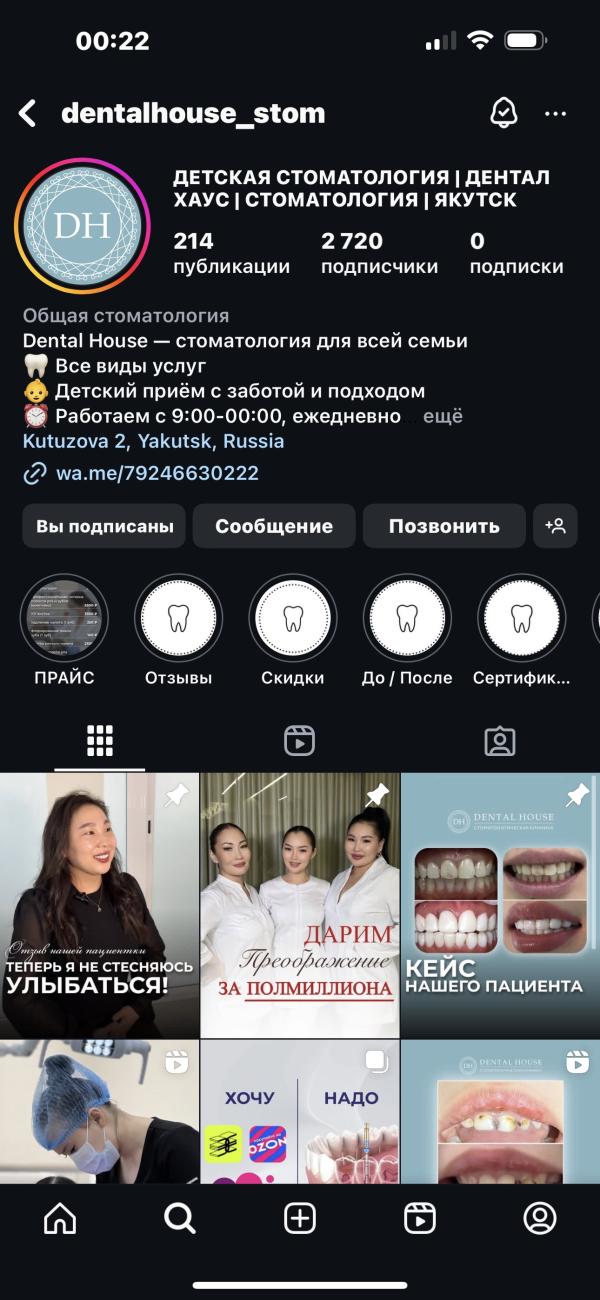
Task: Open the wa.me/79246630222 WhatsApp link
Action: tap(157, 473)
